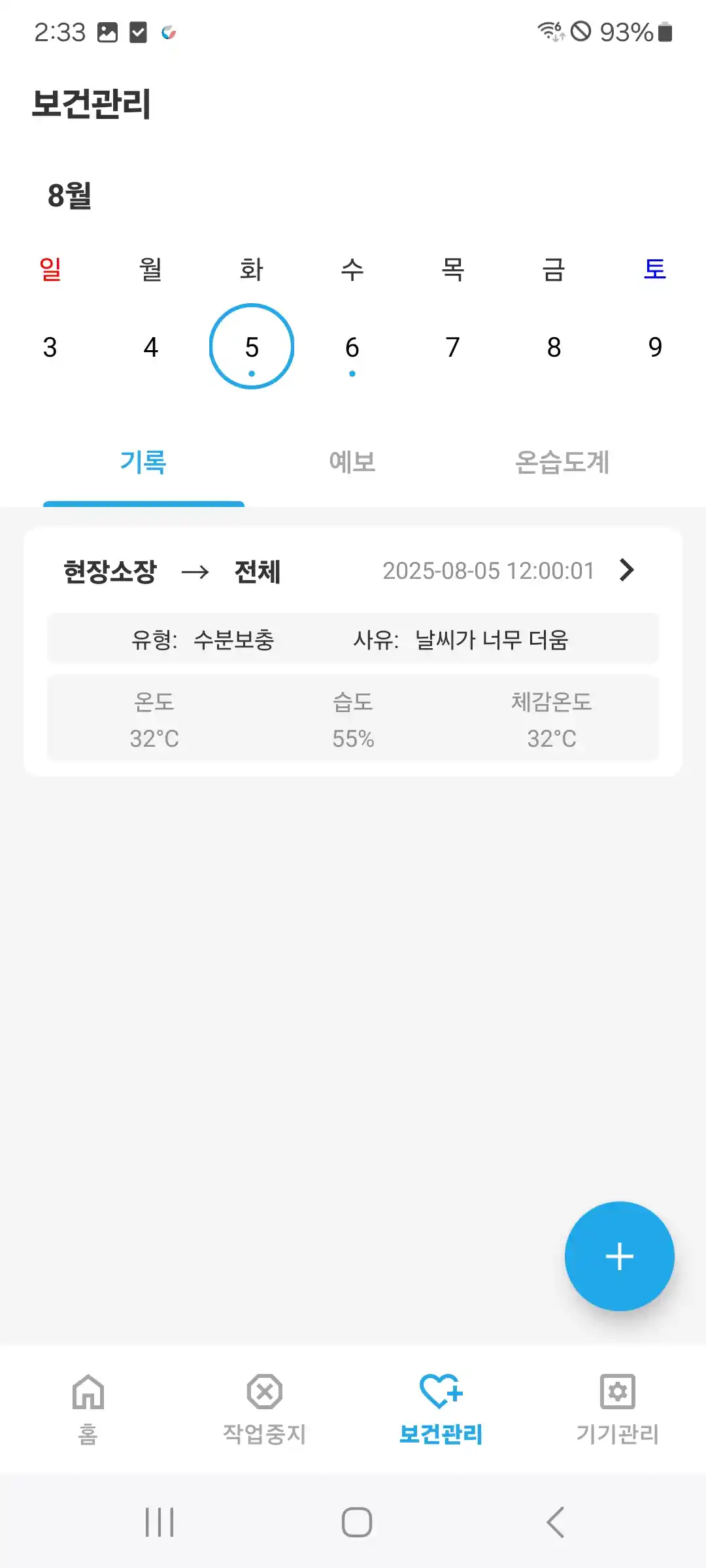Open the 기기관리 tab
The height and width of the screenshot is (1568, 706).
tap(618, 1409)
